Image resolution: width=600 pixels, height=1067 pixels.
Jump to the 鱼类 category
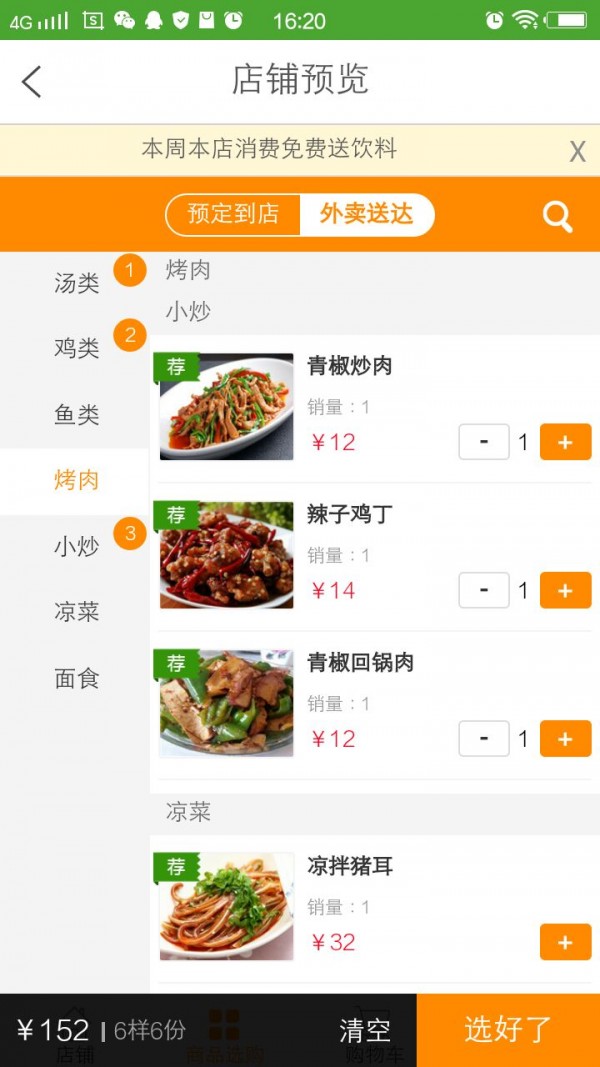(x=76, y=414)
